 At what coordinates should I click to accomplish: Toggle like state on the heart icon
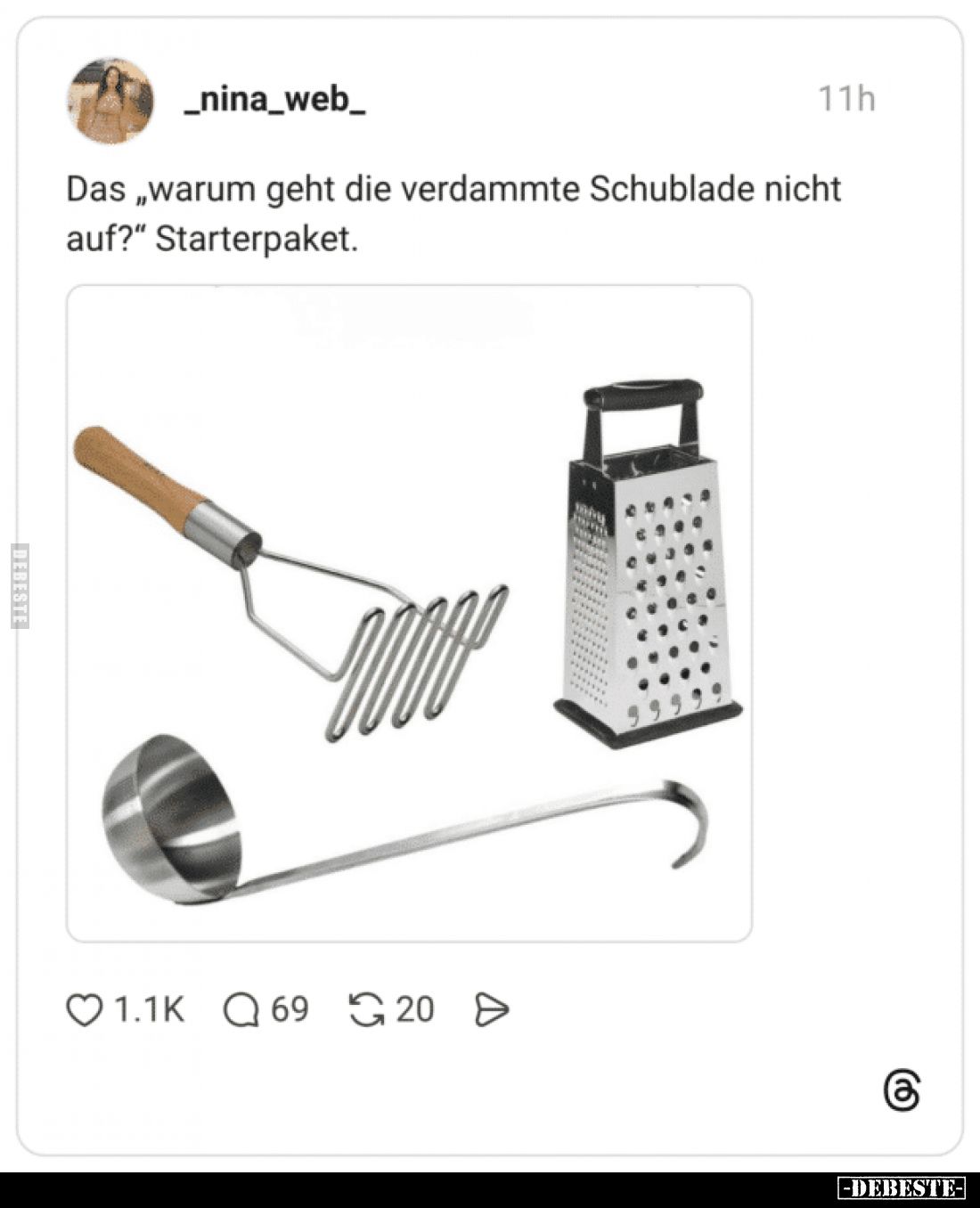click(x=85, y=1009)
